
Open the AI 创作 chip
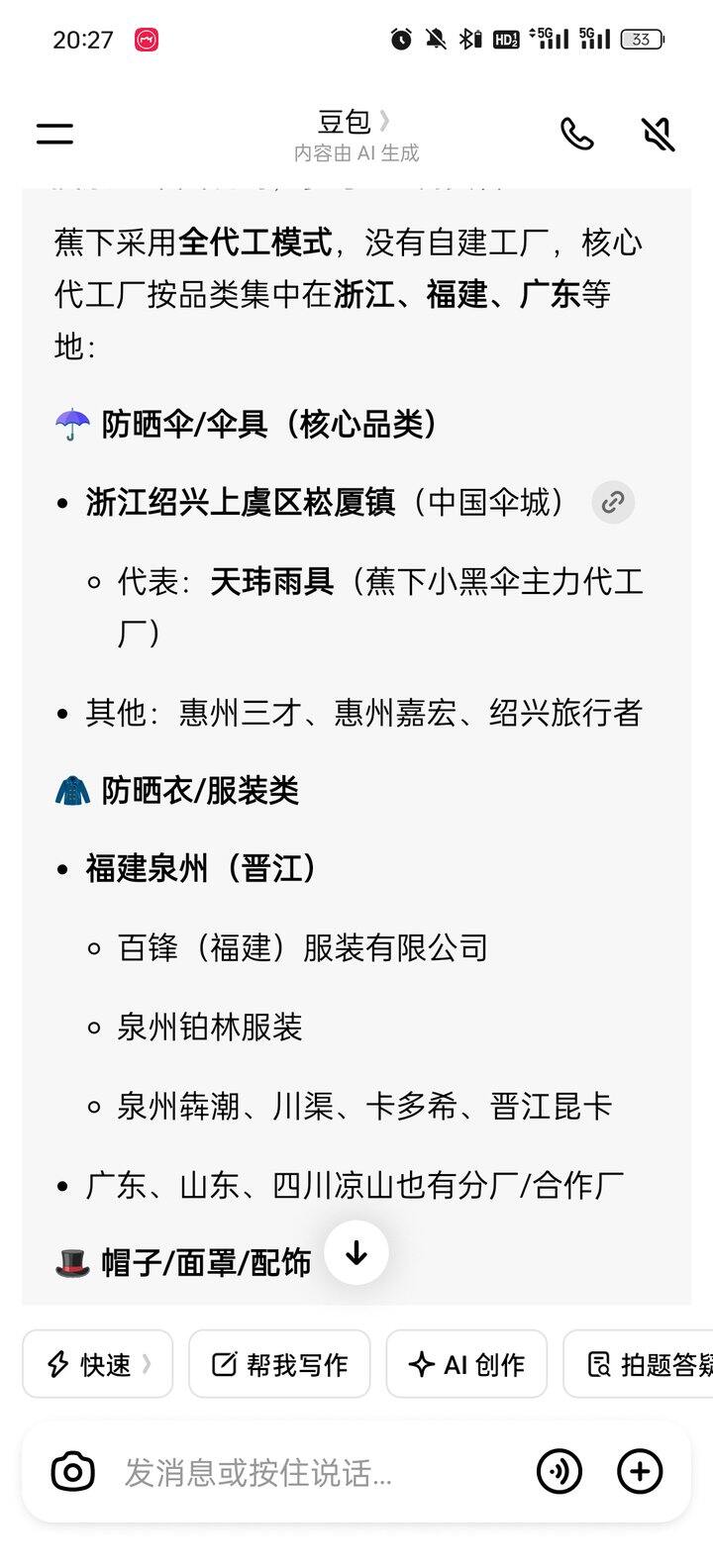466,1364
